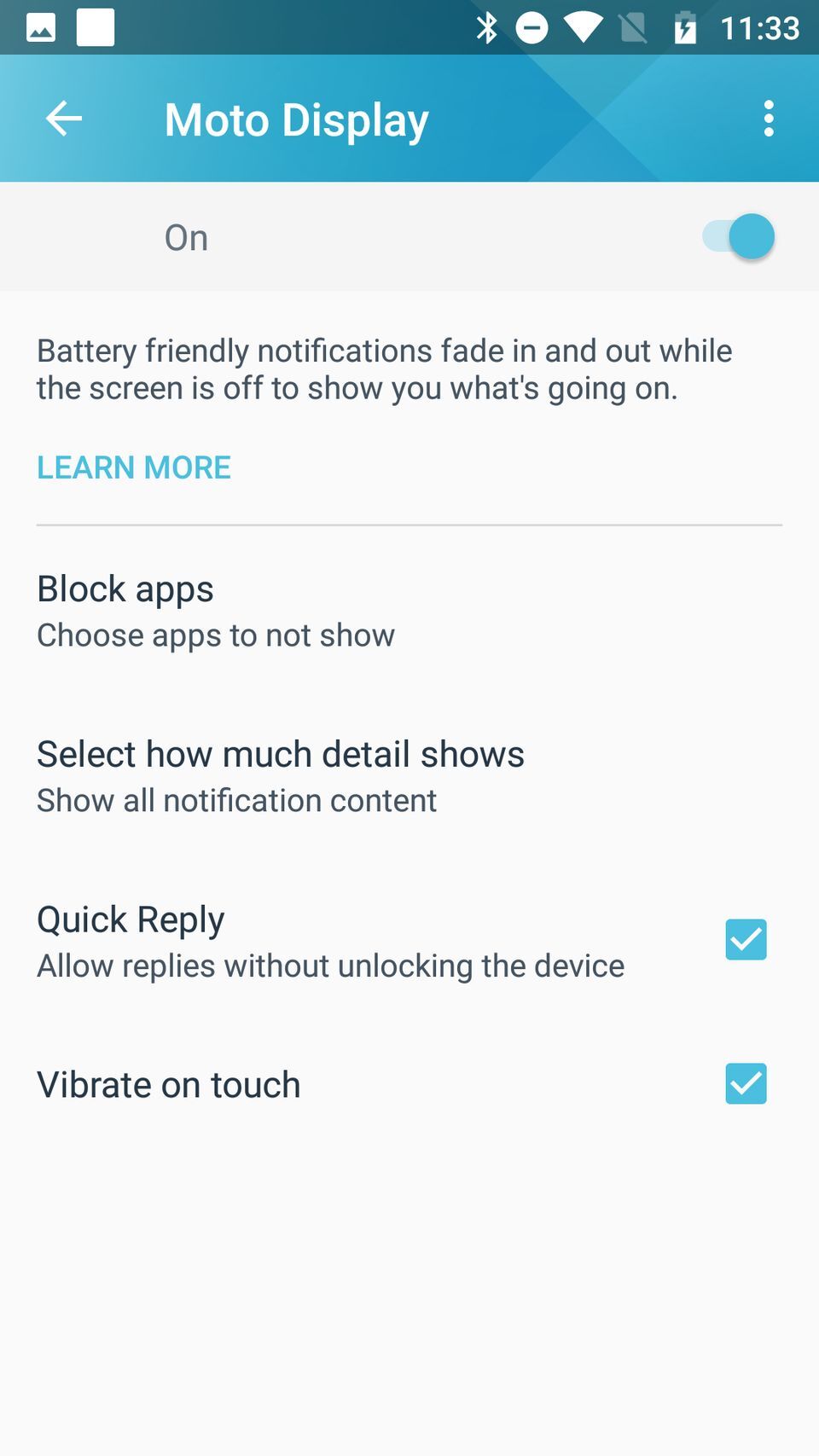
Task: Select the On label text
Action: [x=185, y=236]
